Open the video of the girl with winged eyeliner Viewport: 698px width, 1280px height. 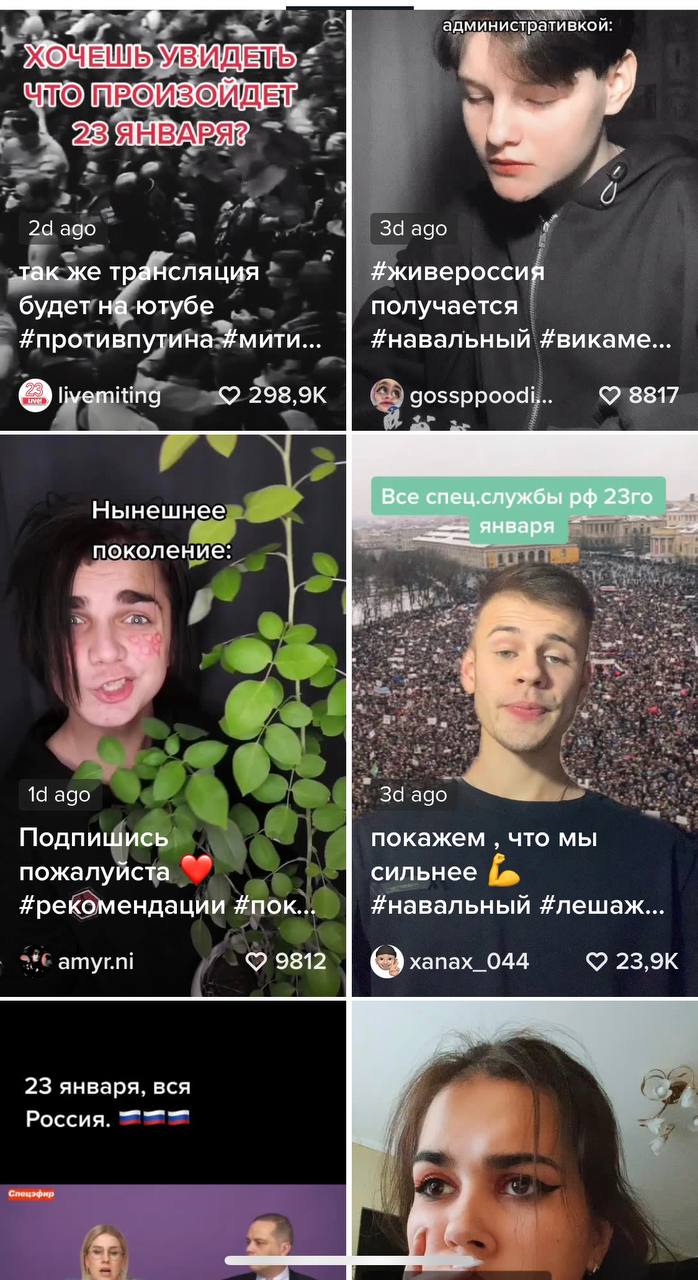[524, 1140]
